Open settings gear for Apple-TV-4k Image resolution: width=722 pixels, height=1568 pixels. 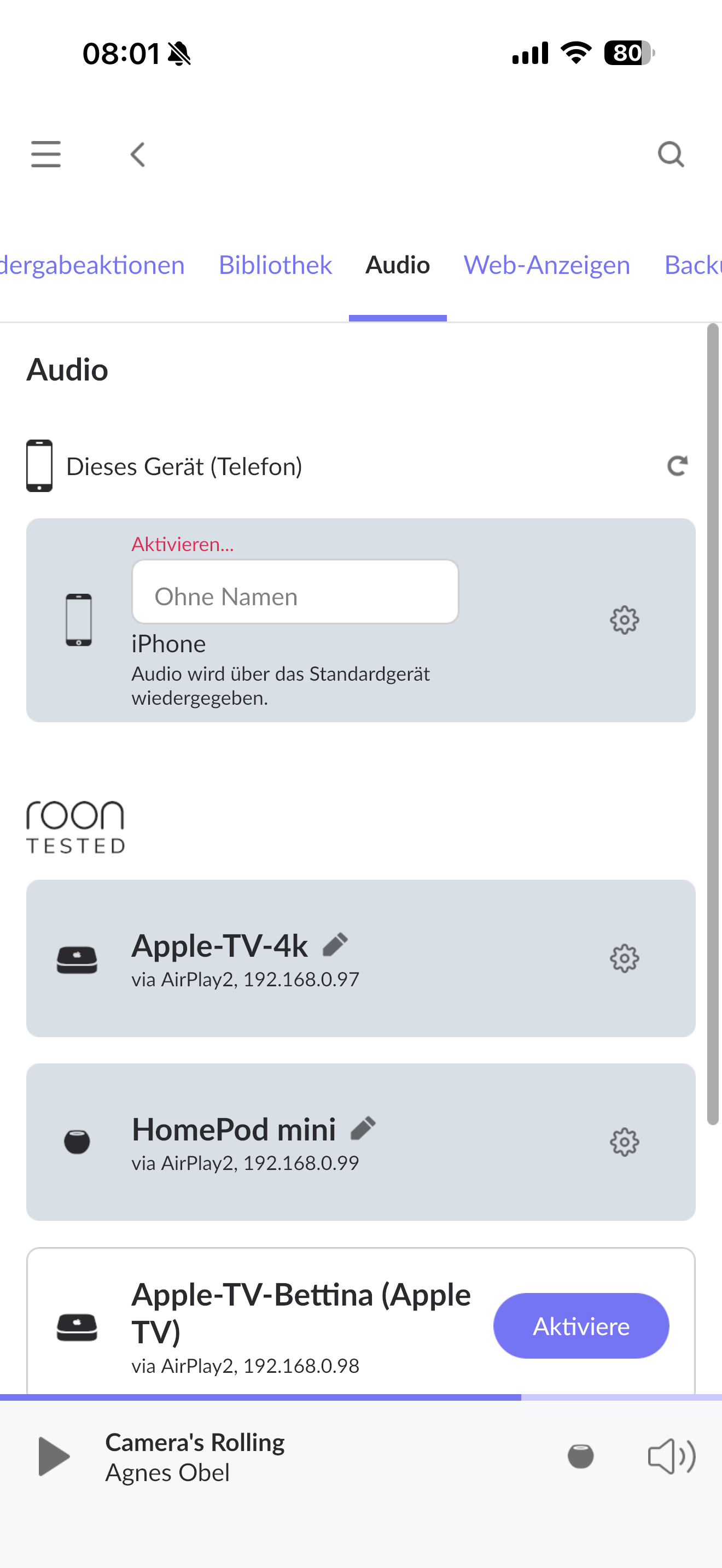point(625,959)
